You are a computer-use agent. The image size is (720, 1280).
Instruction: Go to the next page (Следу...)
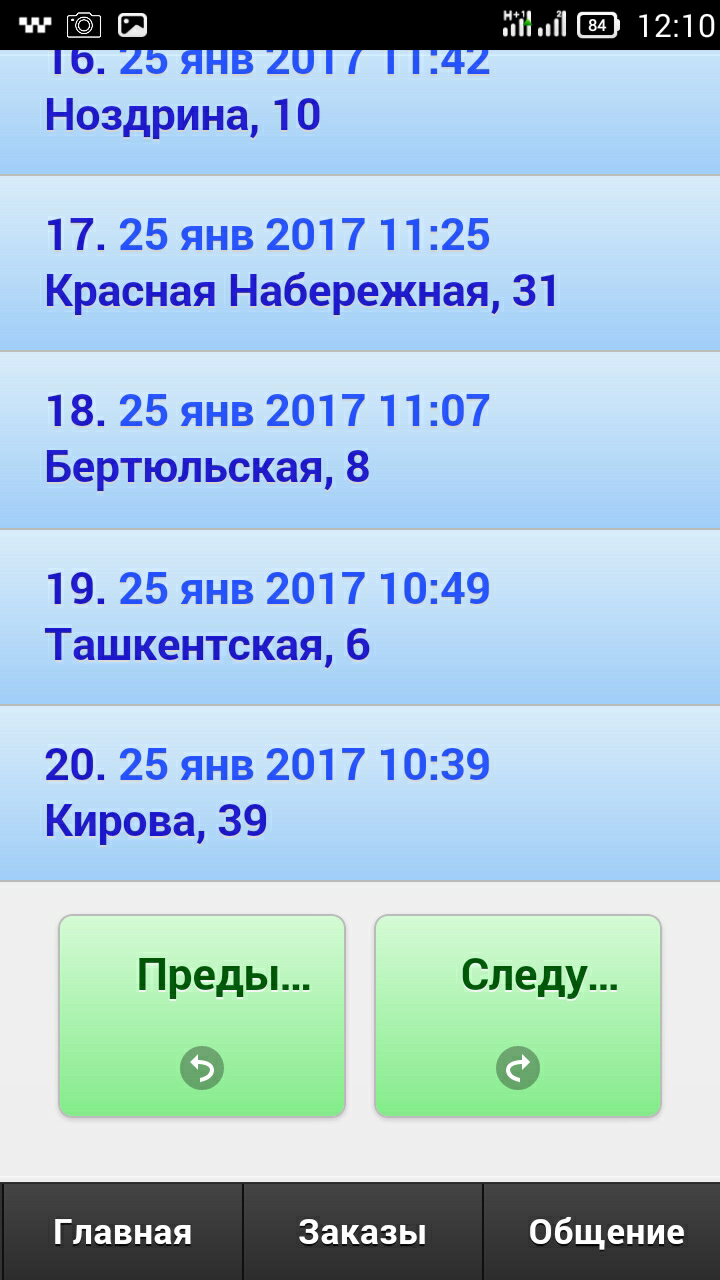click(518, 1015)
